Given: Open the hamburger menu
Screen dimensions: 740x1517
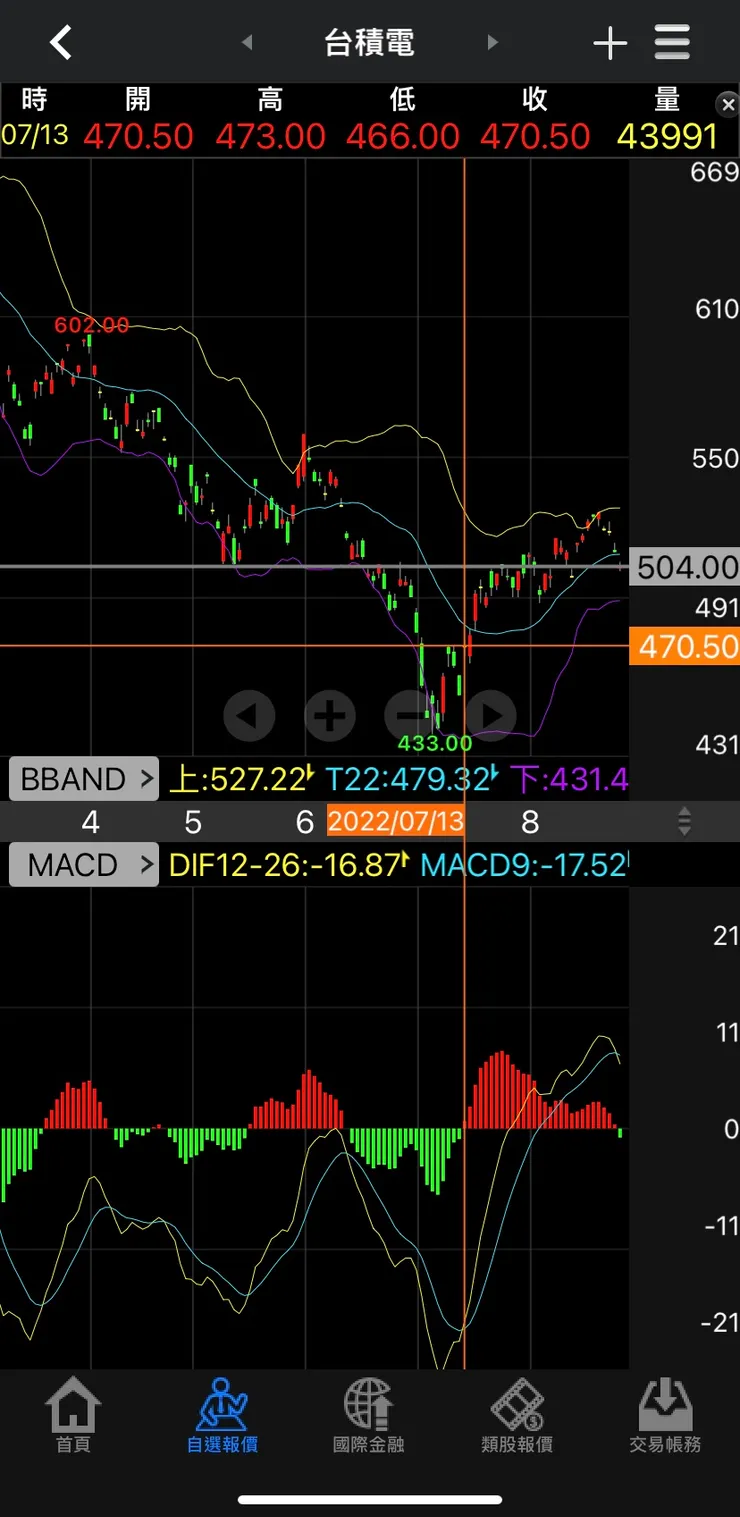Looking at the screenshot, I should [x=673, y=43].
